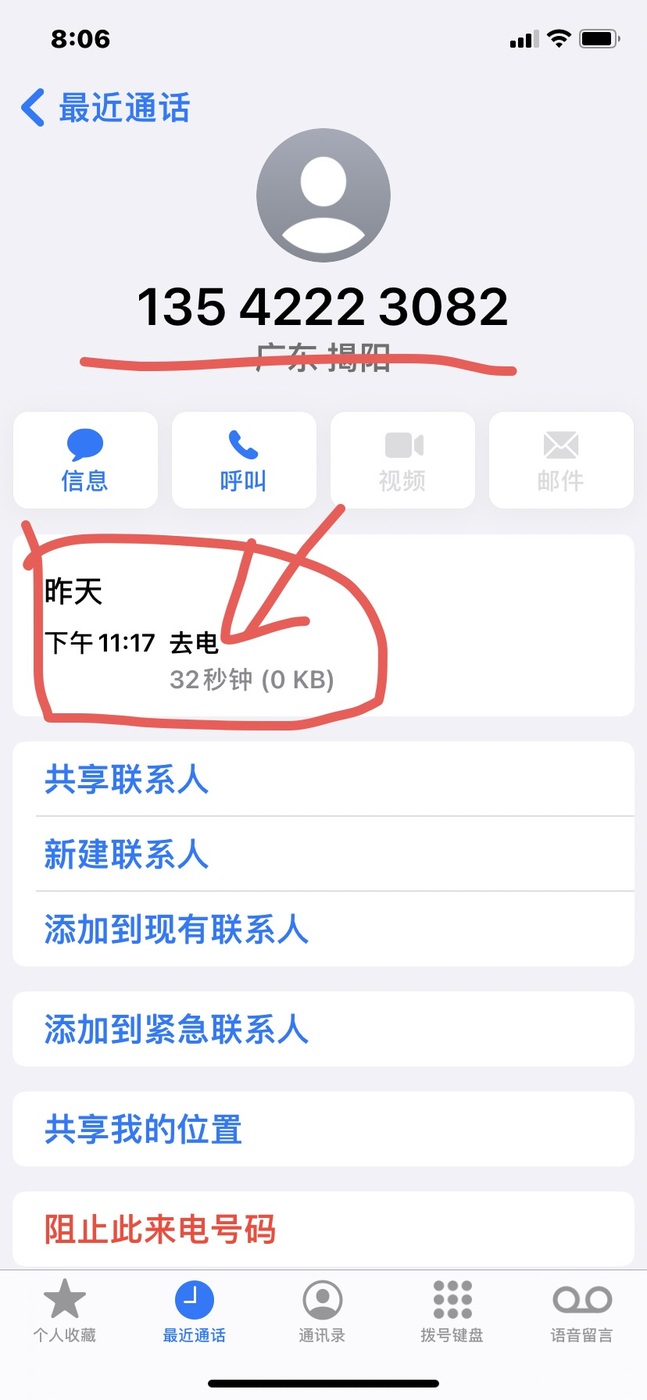This screenshot has width=647, height=1400.
Task: Switch to the 通讯录 tab
Action: click(x=322, y=1311)
